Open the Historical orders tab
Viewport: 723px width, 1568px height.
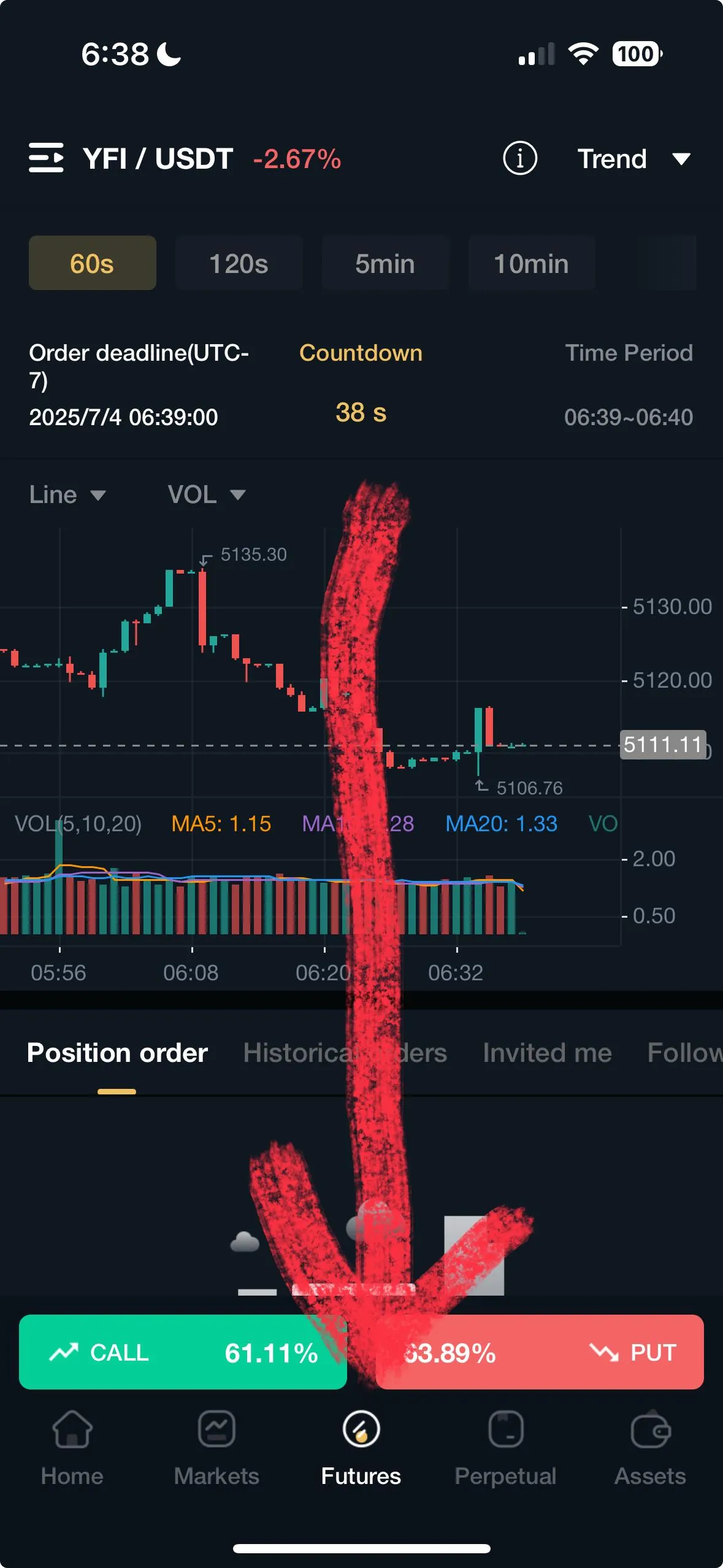345,1053
